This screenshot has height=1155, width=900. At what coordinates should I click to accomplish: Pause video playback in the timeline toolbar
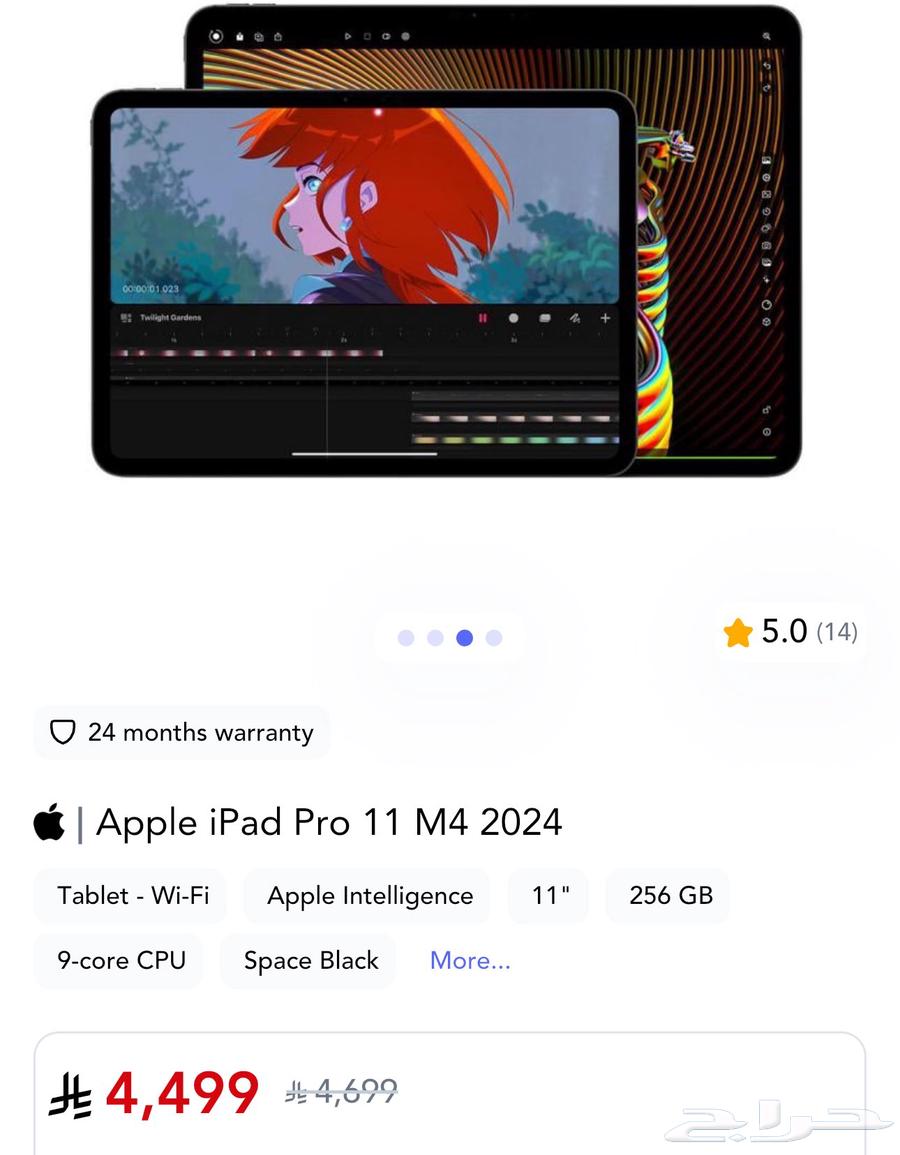pyautogui.click(x=483, y=318)
